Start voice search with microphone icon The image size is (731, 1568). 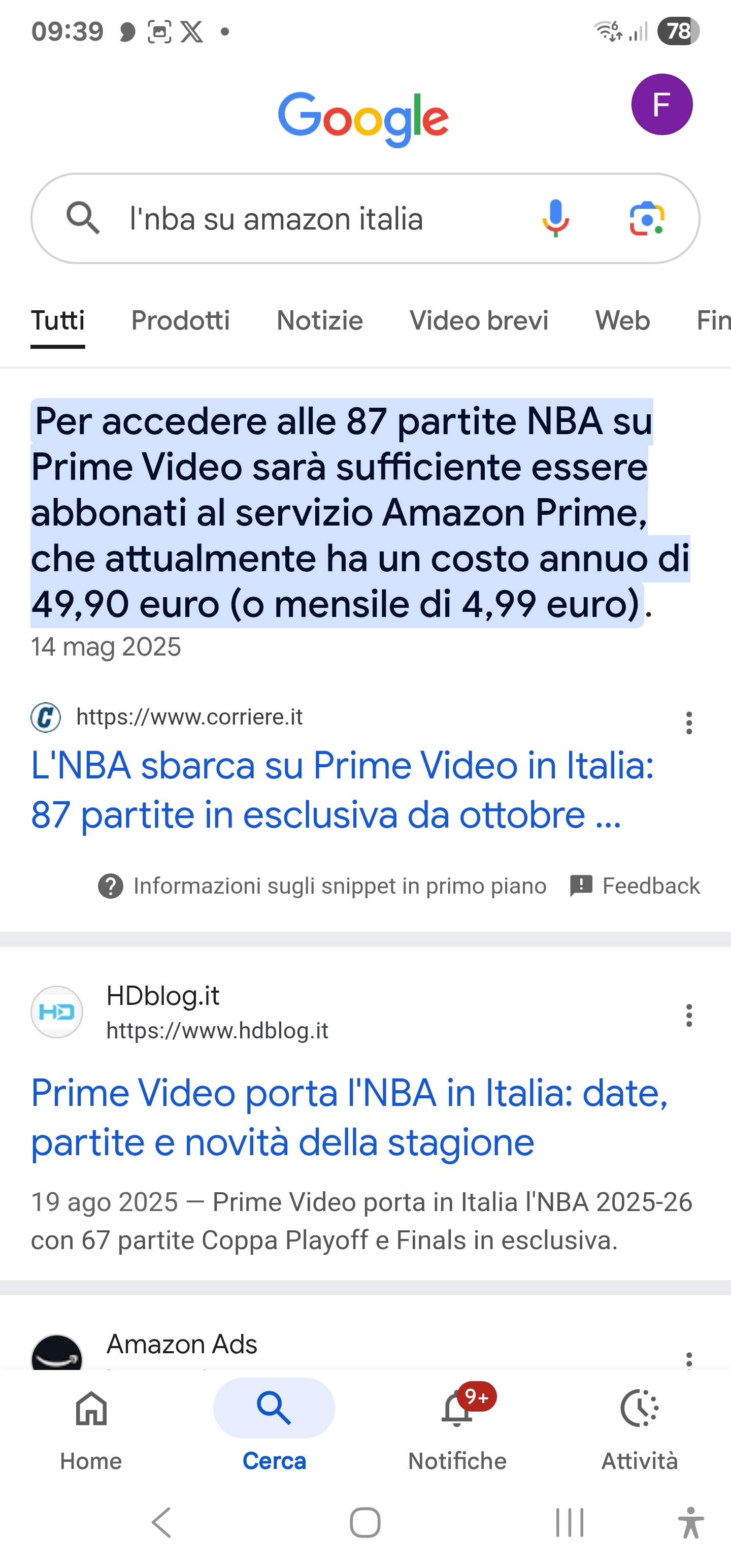click(555, 218)
